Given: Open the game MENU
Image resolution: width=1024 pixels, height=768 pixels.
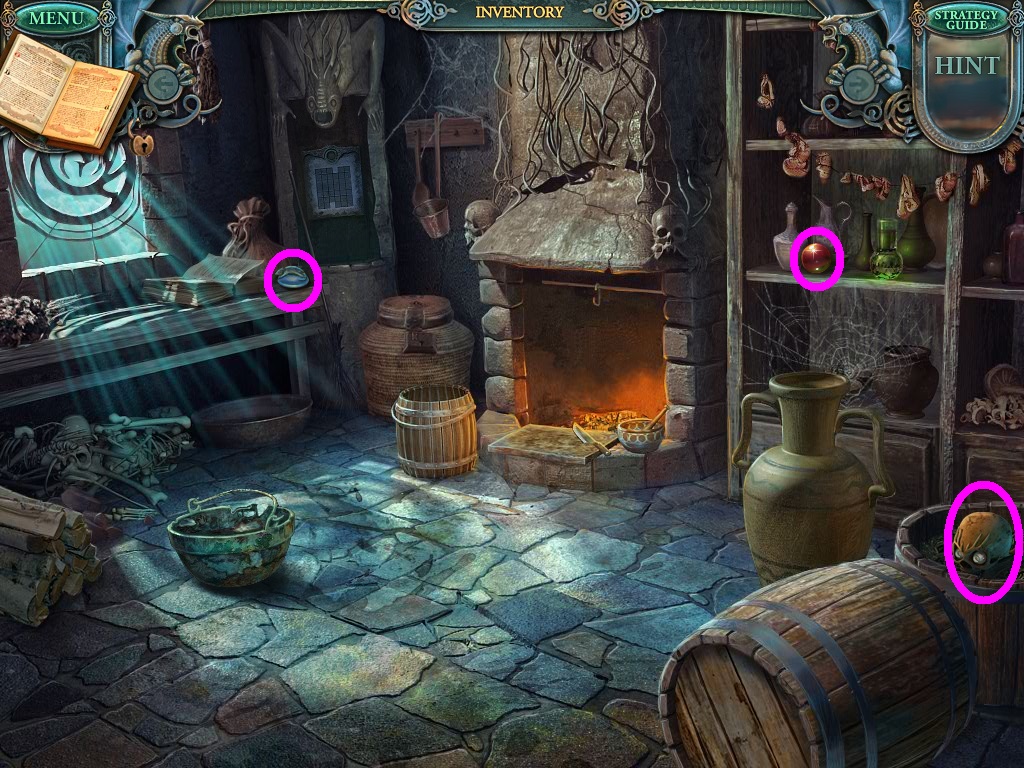Looking at the screenshot, I should click(56, 18).
